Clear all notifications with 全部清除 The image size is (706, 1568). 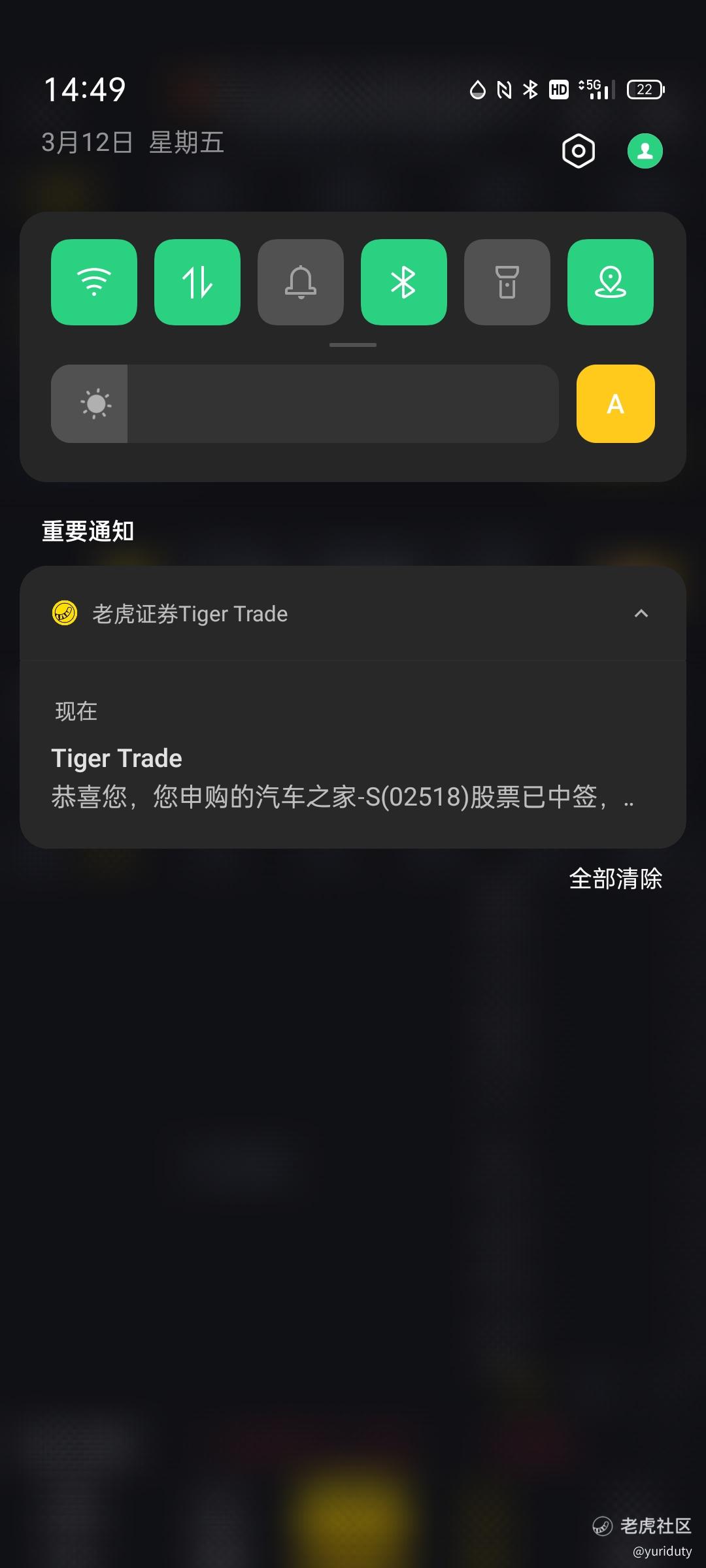[615, 879]
